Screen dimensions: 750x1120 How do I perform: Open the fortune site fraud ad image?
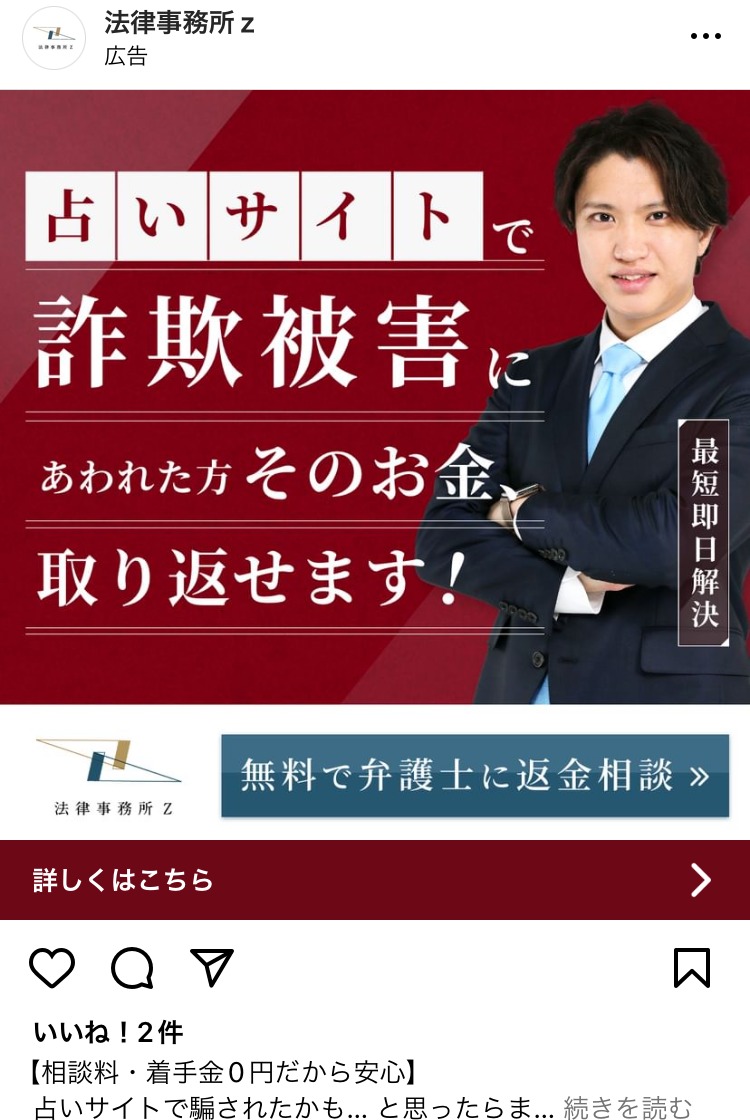tap(375, 400)
